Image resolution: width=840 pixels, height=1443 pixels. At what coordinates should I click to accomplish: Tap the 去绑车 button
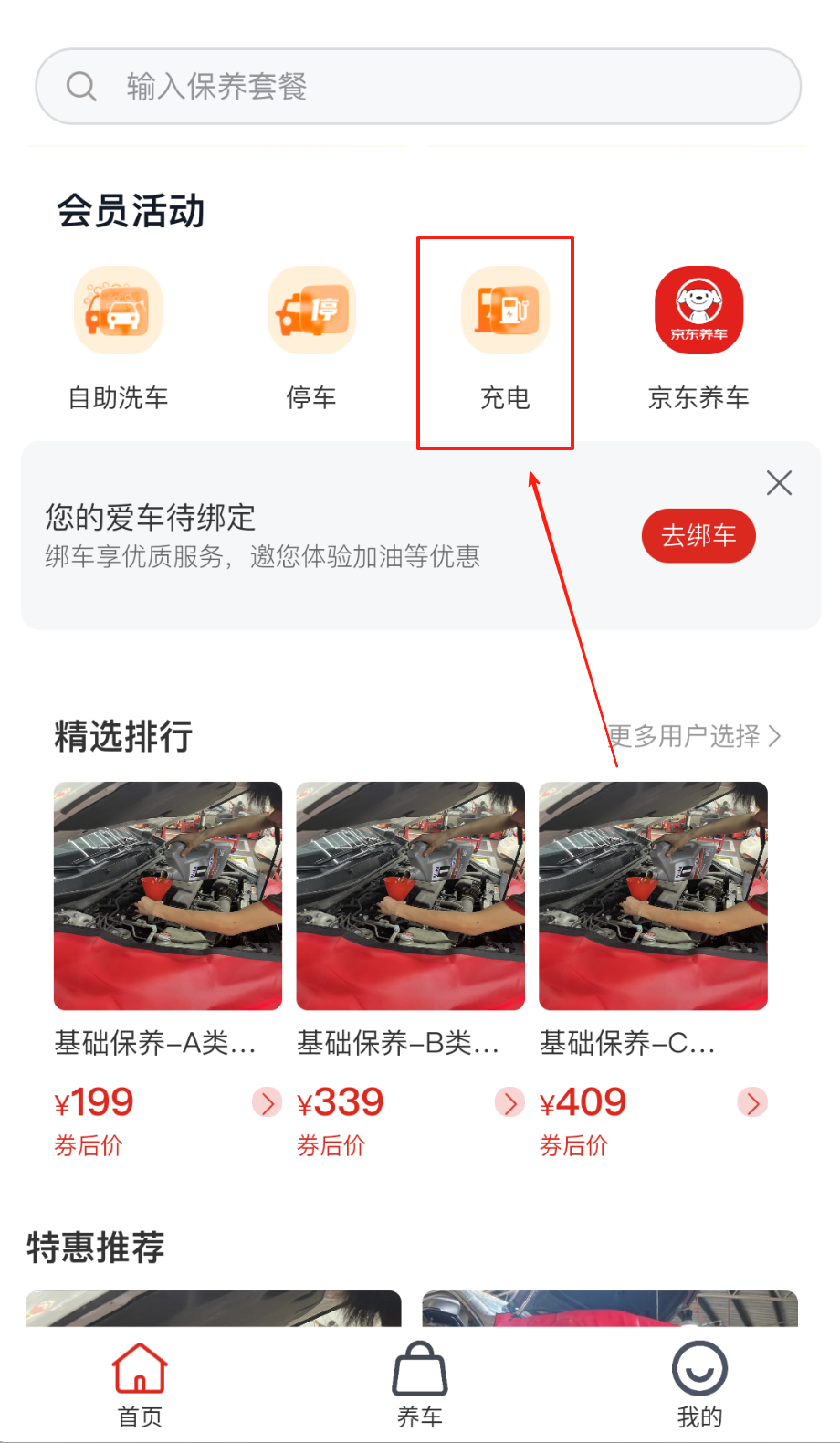(698, 535)
